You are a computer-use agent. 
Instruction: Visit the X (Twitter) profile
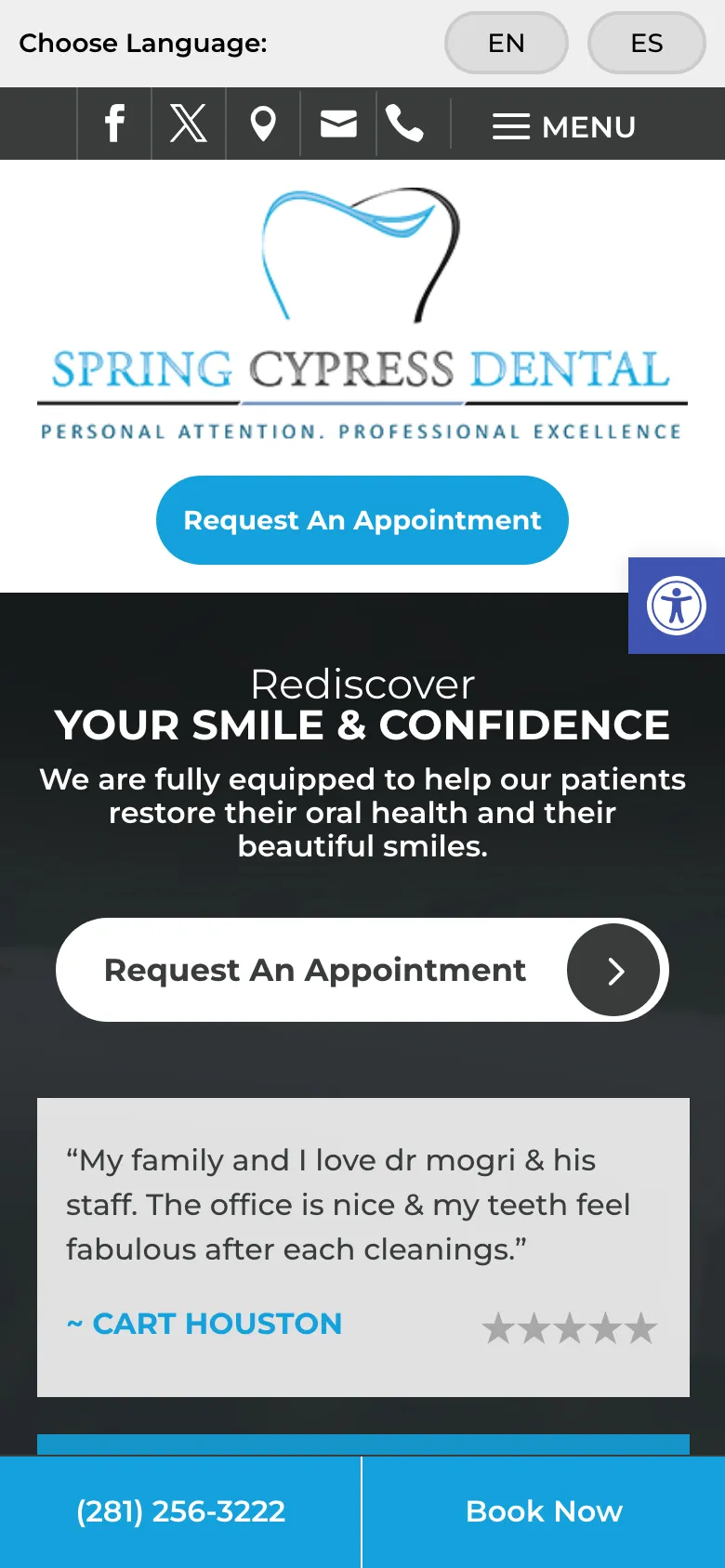[x=189, y=124]
